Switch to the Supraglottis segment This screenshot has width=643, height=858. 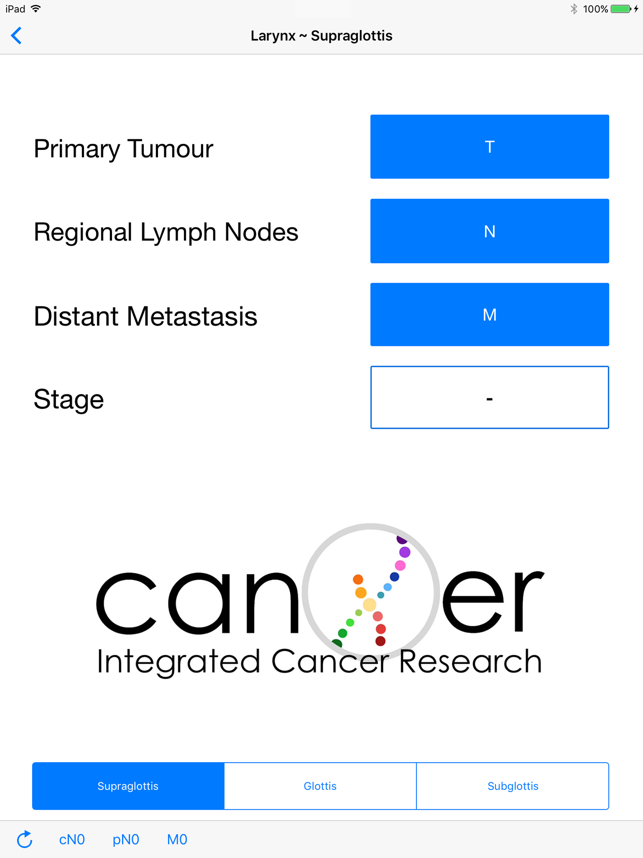tap(128, 786)
